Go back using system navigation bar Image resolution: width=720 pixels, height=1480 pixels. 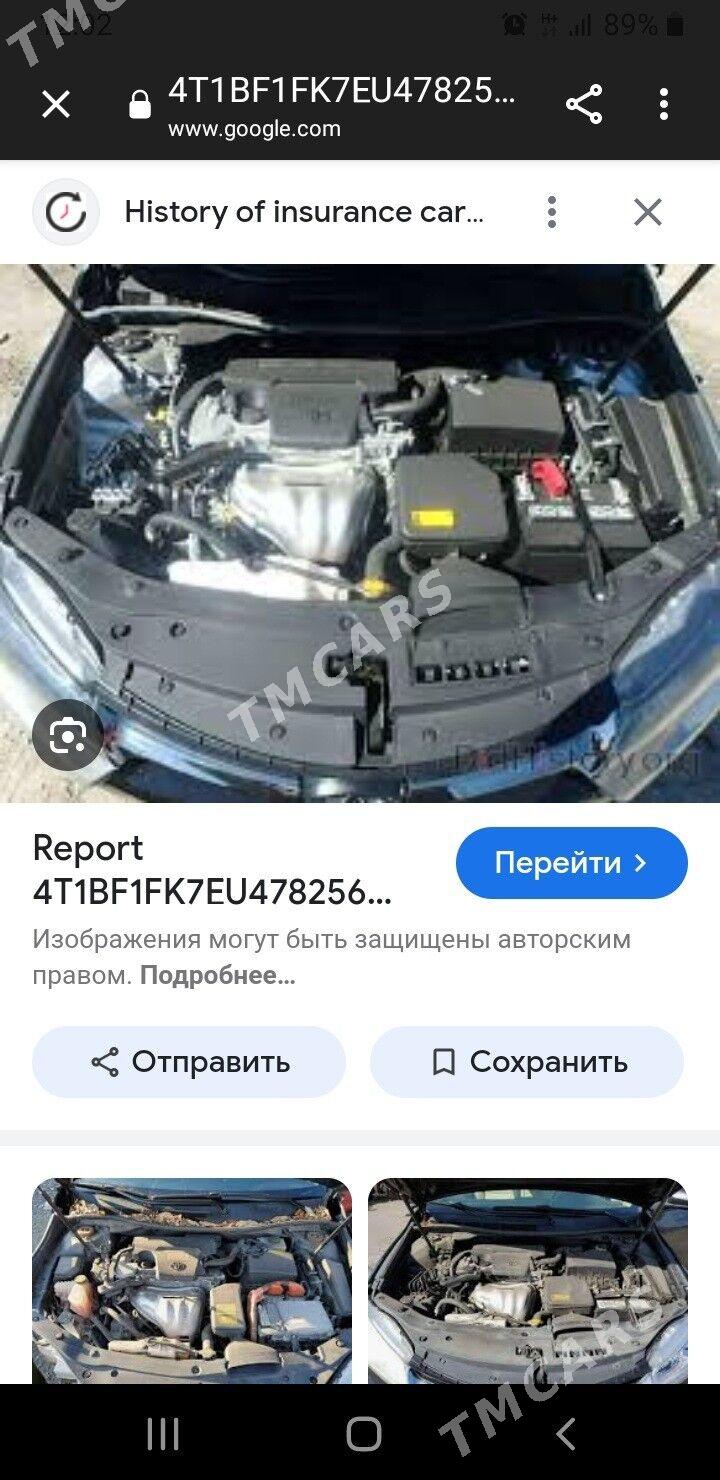pos(566,1434)
